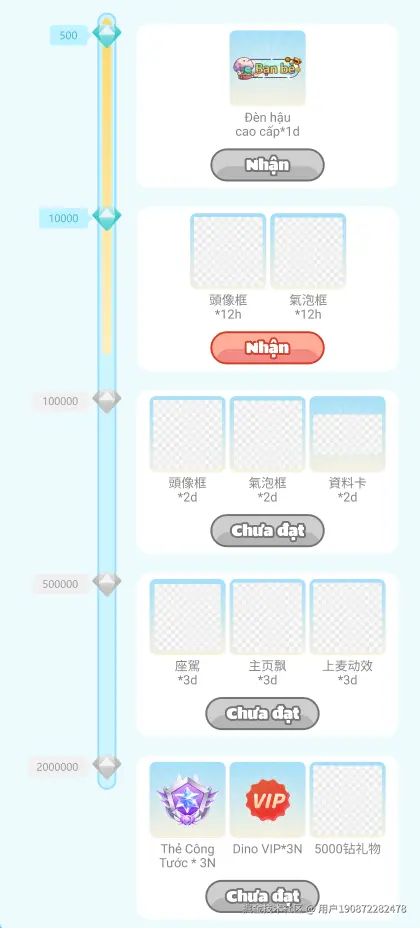Open the Thẻ Công Tước reward tile

tap(188, 800)
